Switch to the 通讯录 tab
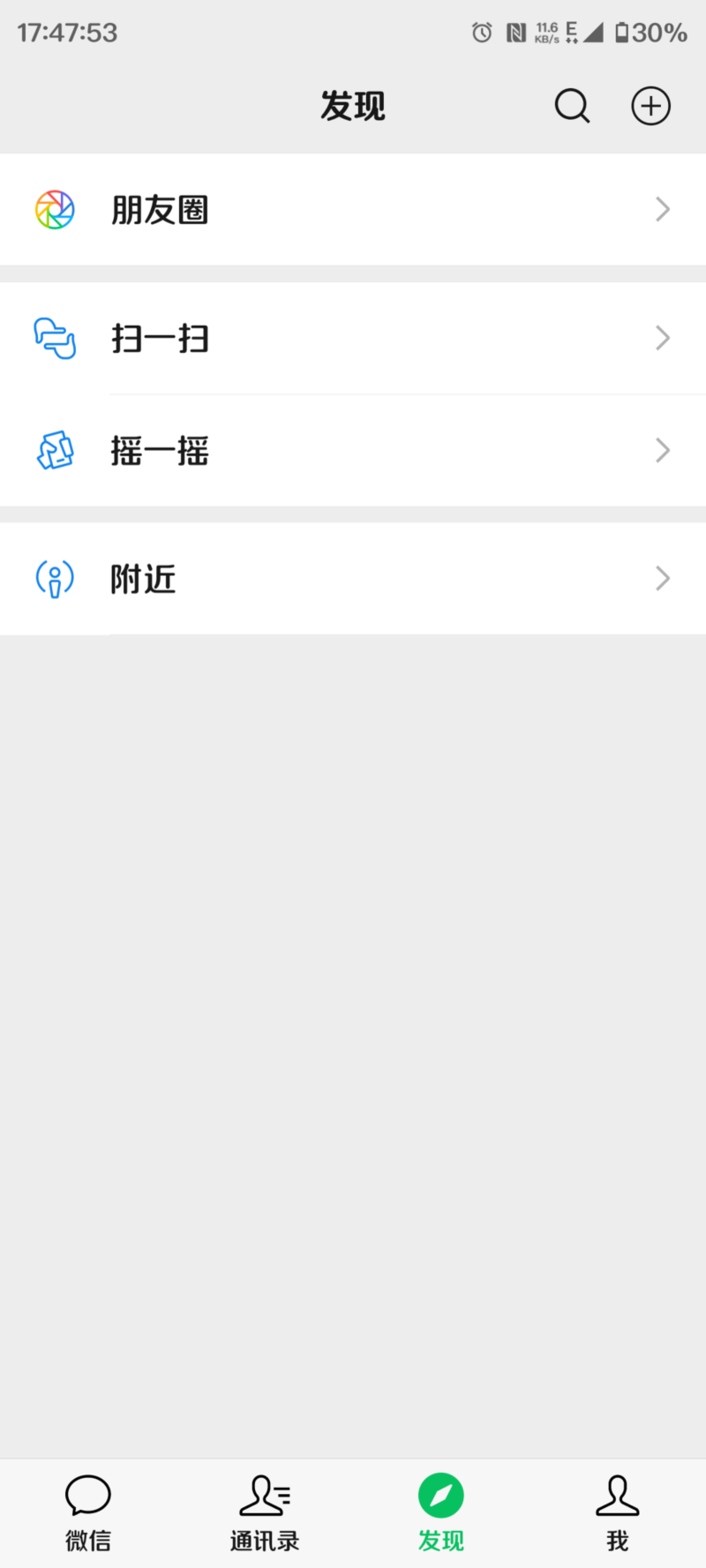This screenshot has height=1568, width=706. [265, 1513]
